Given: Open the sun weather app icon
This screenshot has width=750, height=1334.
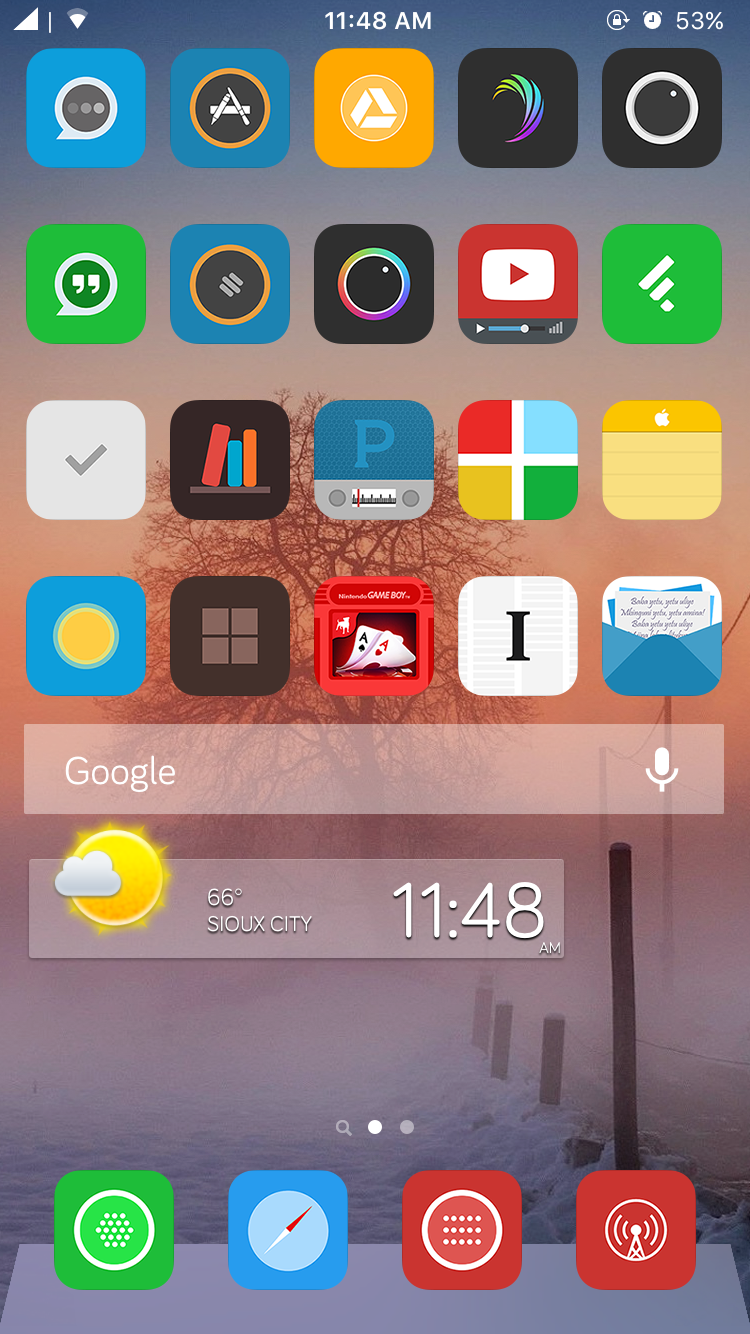Looking at the screenshot, I should click(x=86, y=636).
